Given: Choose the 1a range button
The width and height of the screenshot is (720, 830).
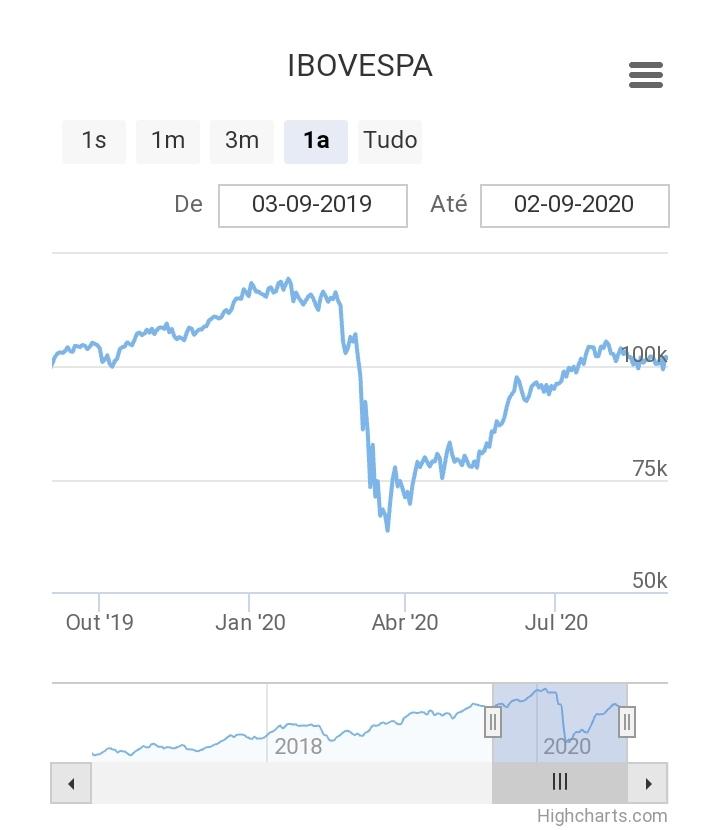Looking at the screenshot, I should point(316,141).
